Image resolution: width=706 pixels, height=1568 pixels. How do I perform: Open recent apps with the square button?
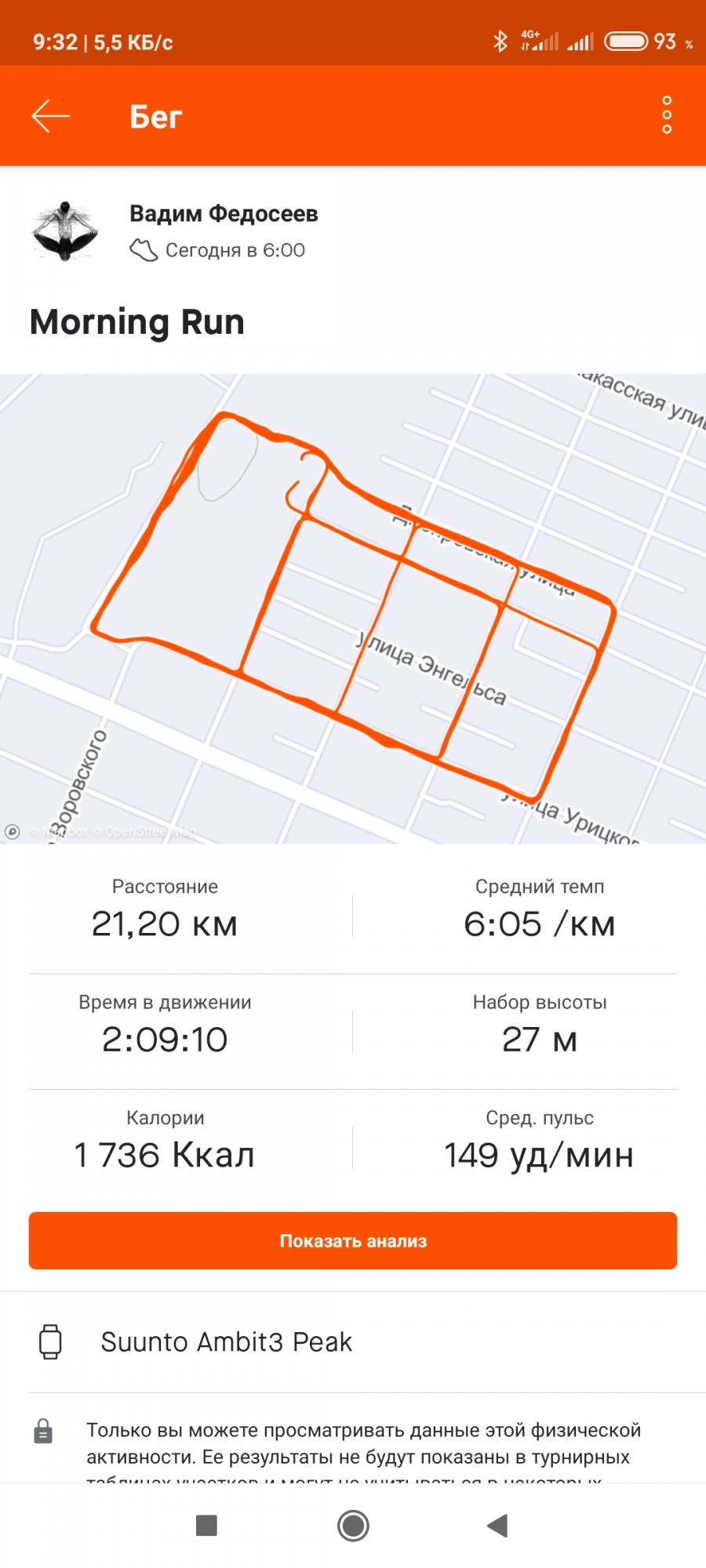pyautogui.click(x=206, y=1526)
